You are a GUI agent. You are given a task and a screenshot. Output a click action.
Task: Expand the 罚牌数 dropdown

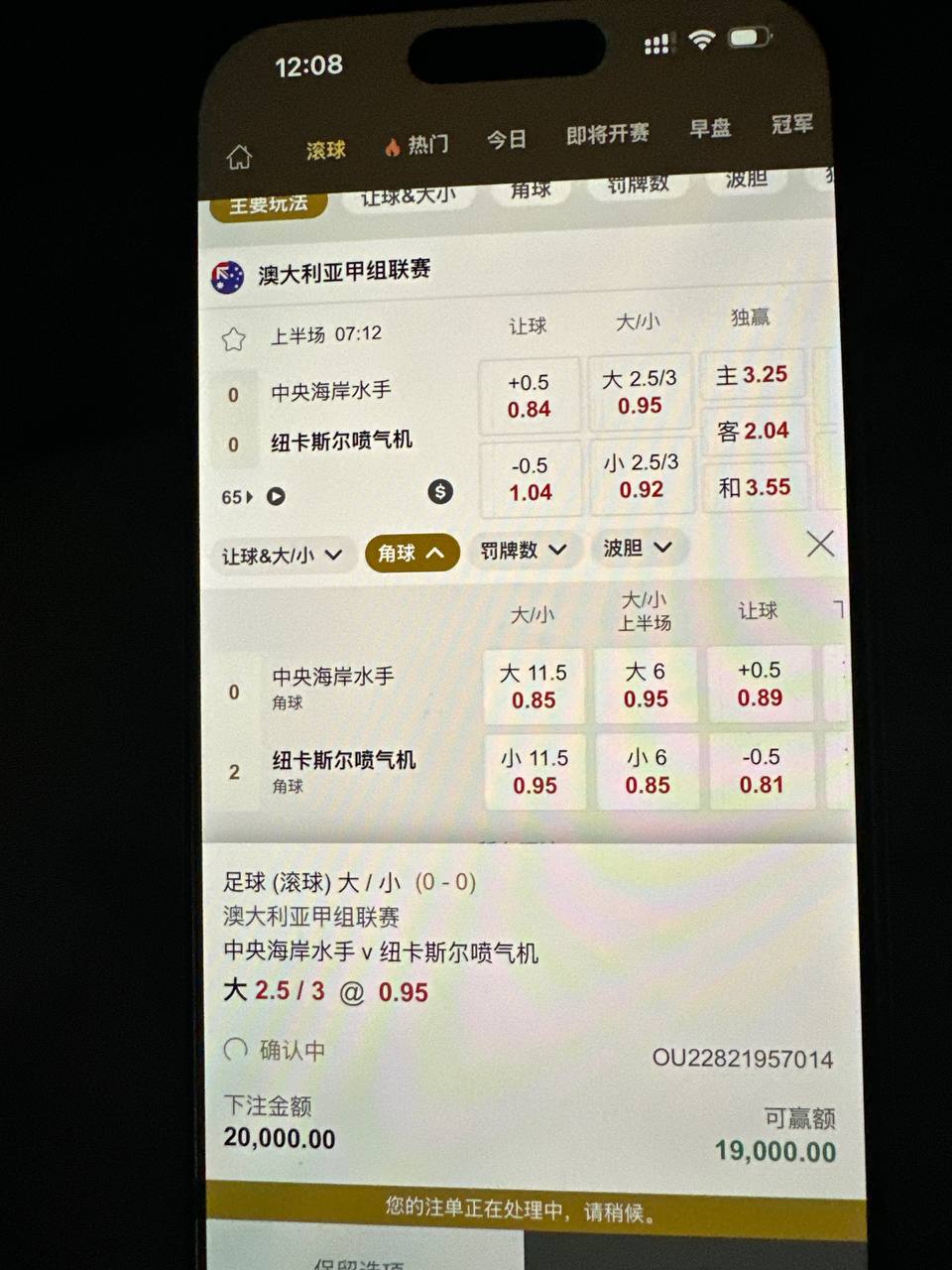point(524,550)
